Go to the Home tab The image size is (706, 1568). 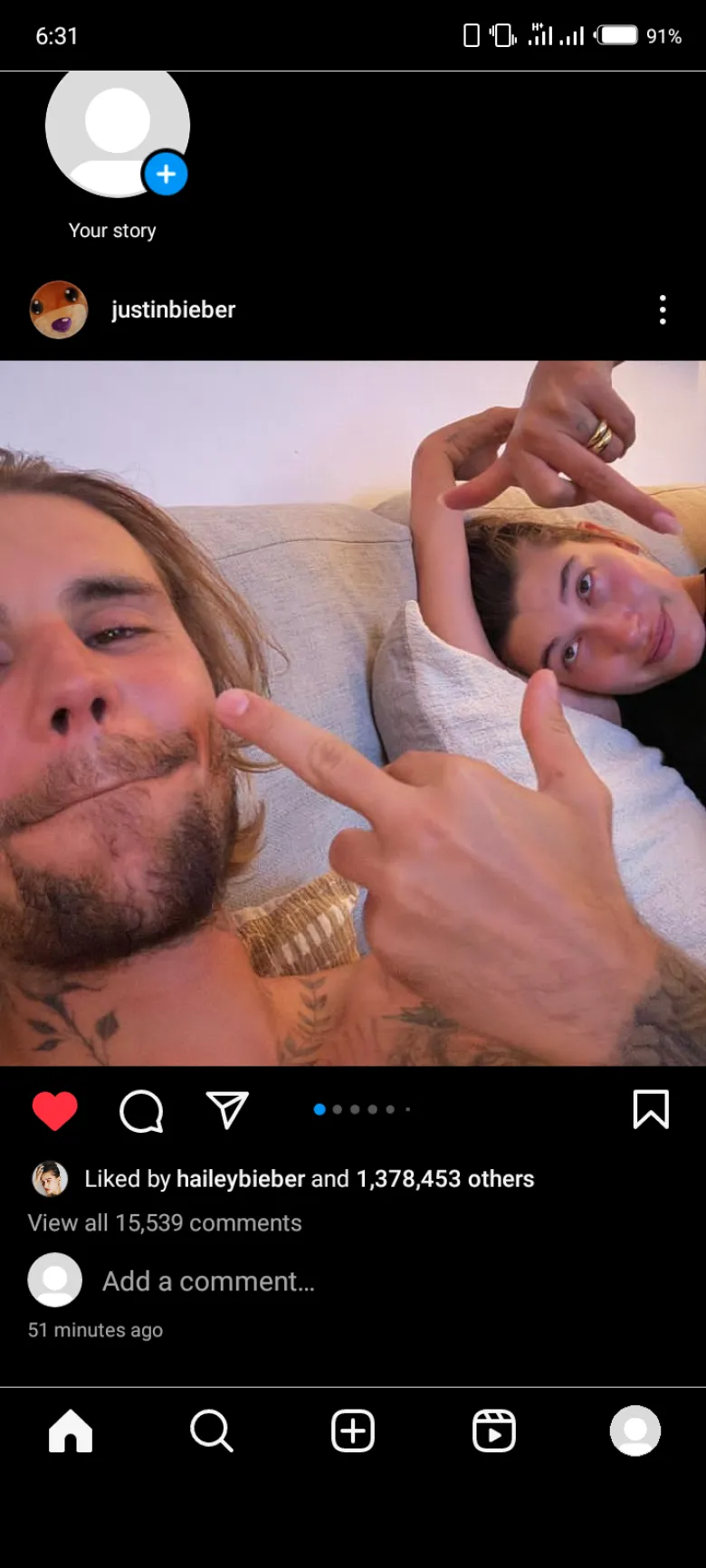click(x=71, y=1431)
